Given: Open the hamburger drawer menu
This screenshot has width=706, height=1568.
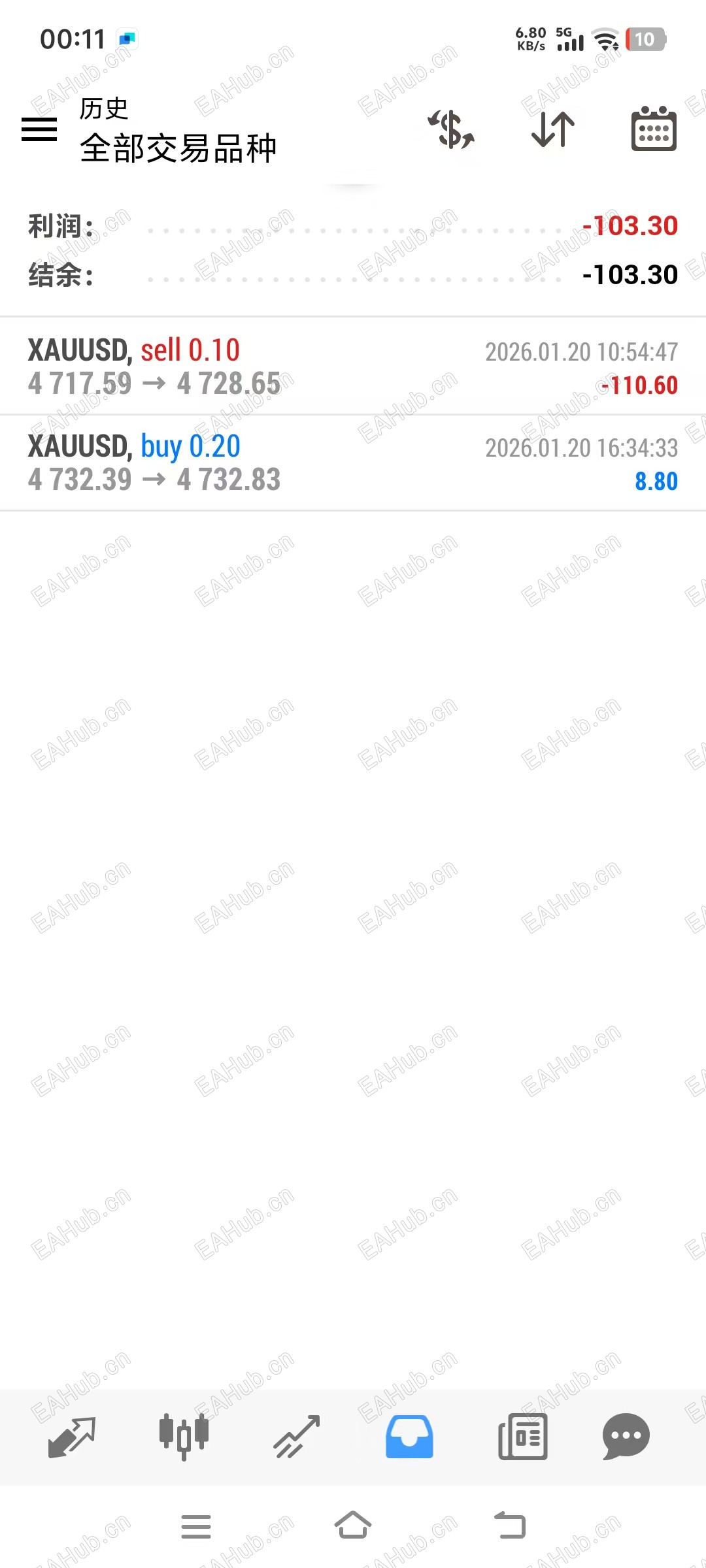Looking at the screenshot, I should [x=39, y=129].
